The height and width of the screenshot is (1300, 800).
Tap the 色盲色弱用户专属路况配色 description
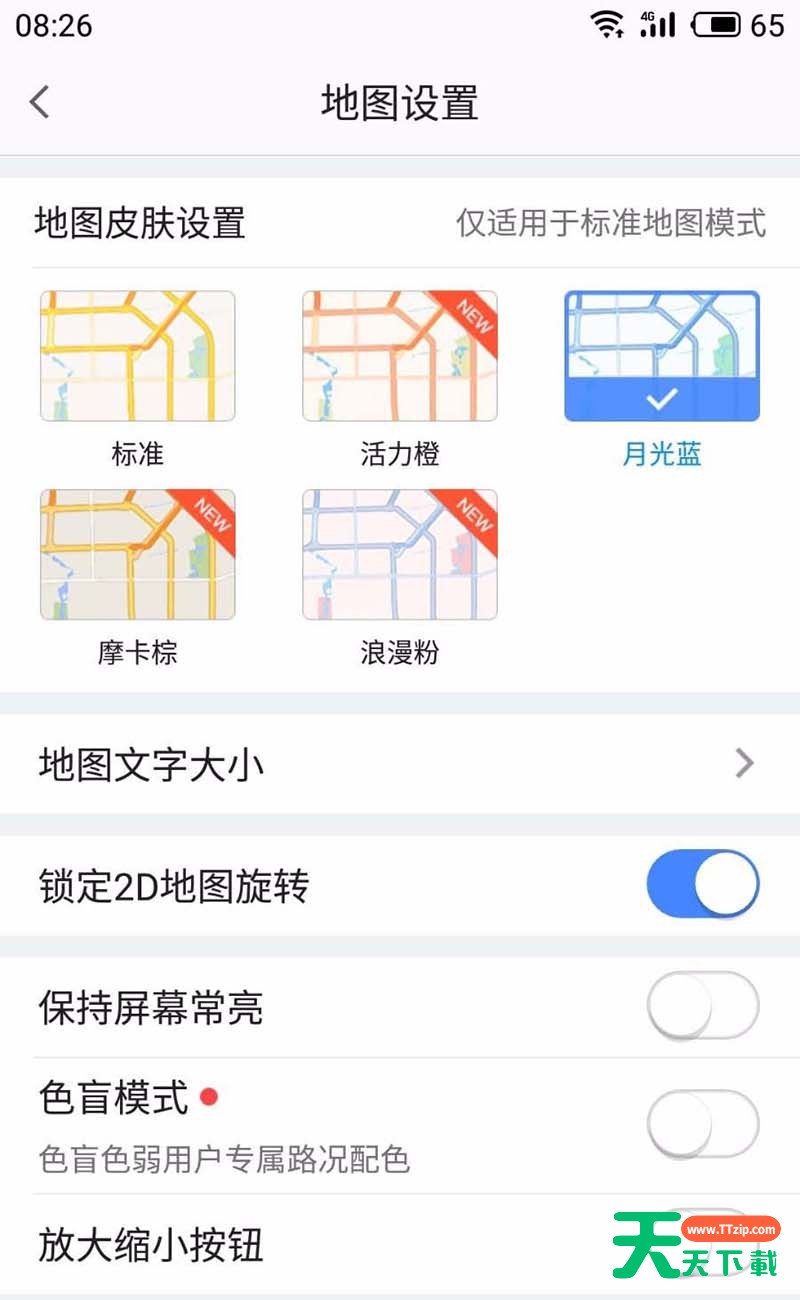pos(228,1160)
